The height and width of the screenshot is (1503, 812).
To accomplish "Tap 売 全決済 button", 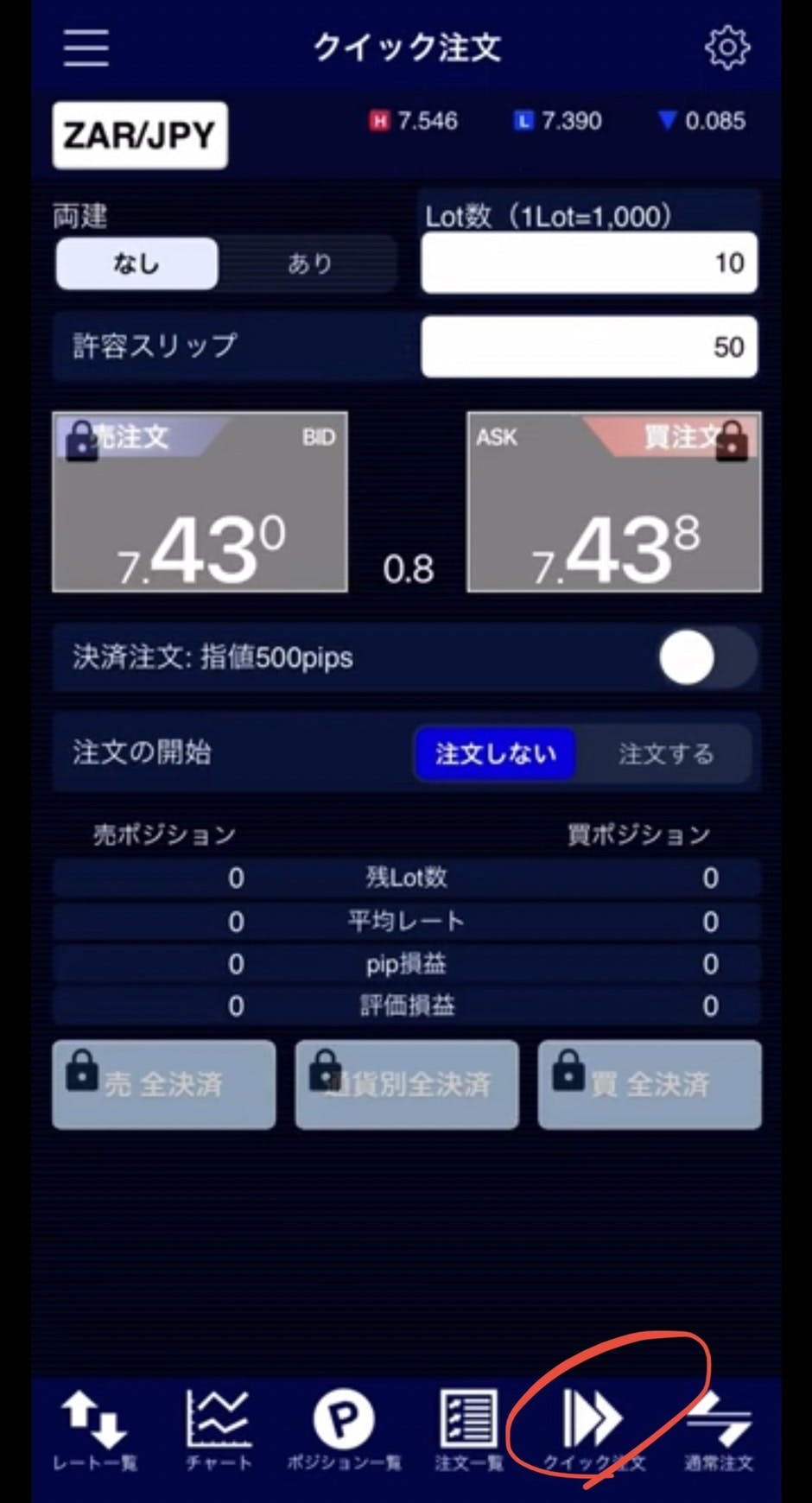I will (164, 1084).
